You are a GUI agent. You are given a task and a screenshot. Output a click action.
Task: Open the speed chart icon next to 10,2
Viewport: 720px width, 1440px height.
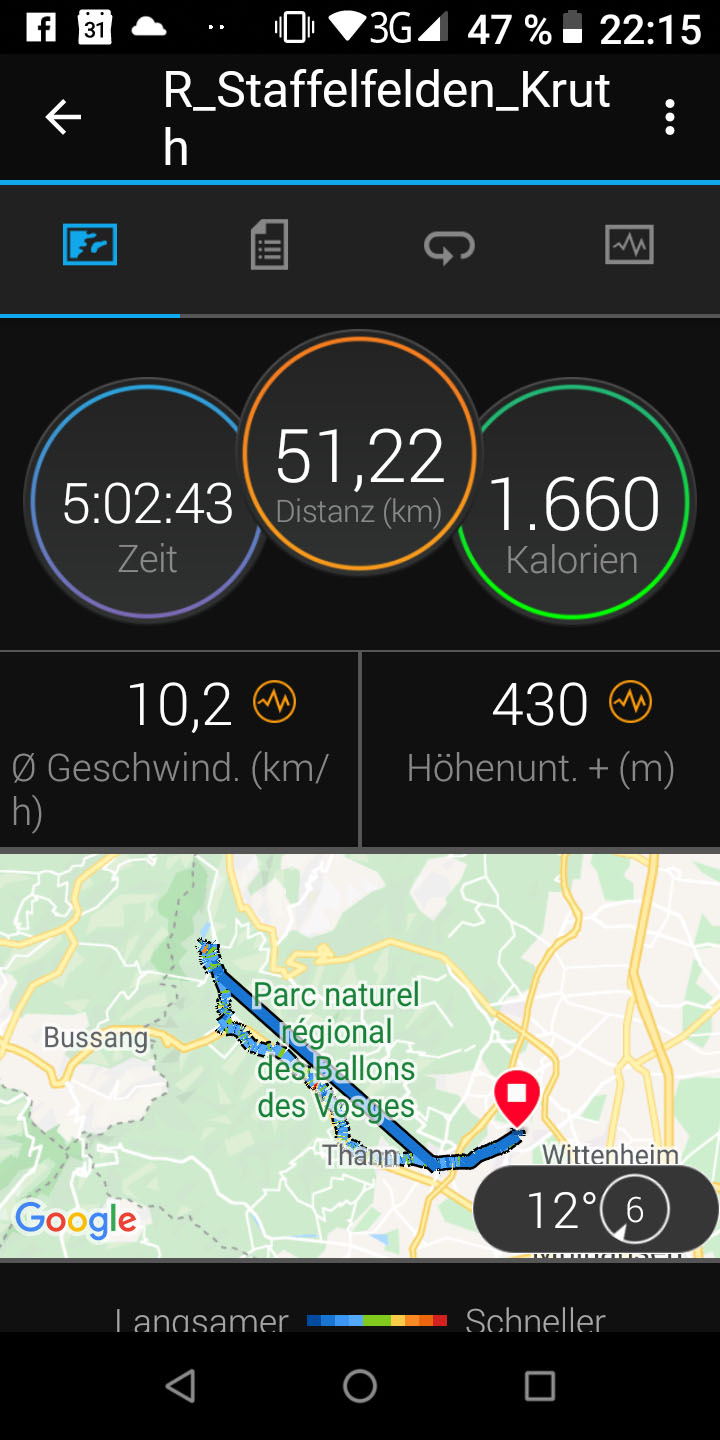274,703
